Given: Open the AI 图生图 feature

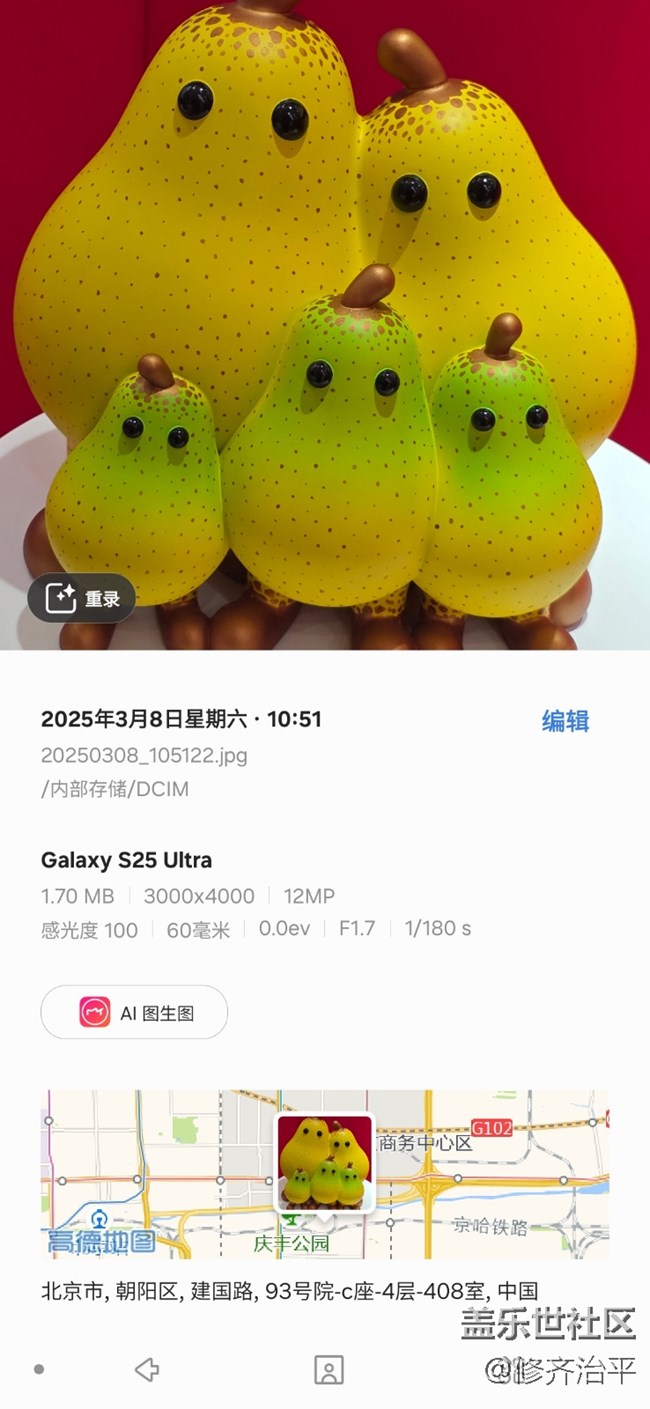Looking at the screenshot, I should 134,1012.
